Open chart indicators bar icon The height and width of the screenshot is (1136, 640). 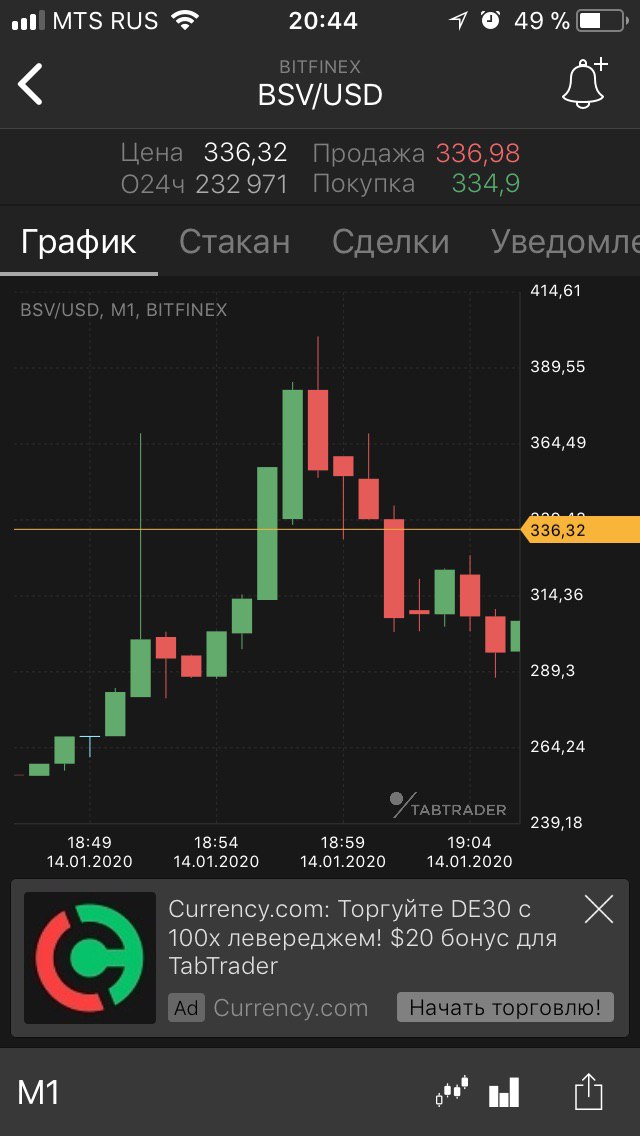[x=504, y=1092]
